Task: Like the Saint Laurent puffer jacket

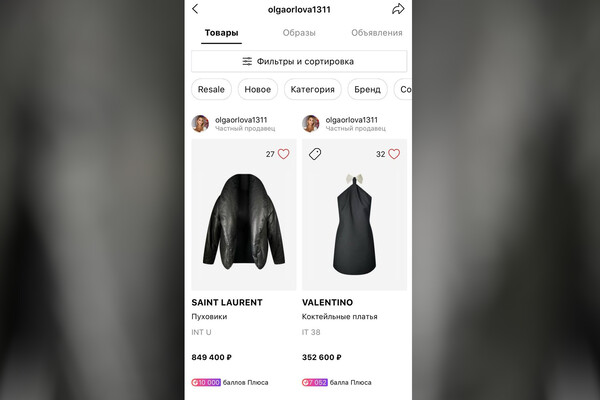Action: click(x=283, y=154)
